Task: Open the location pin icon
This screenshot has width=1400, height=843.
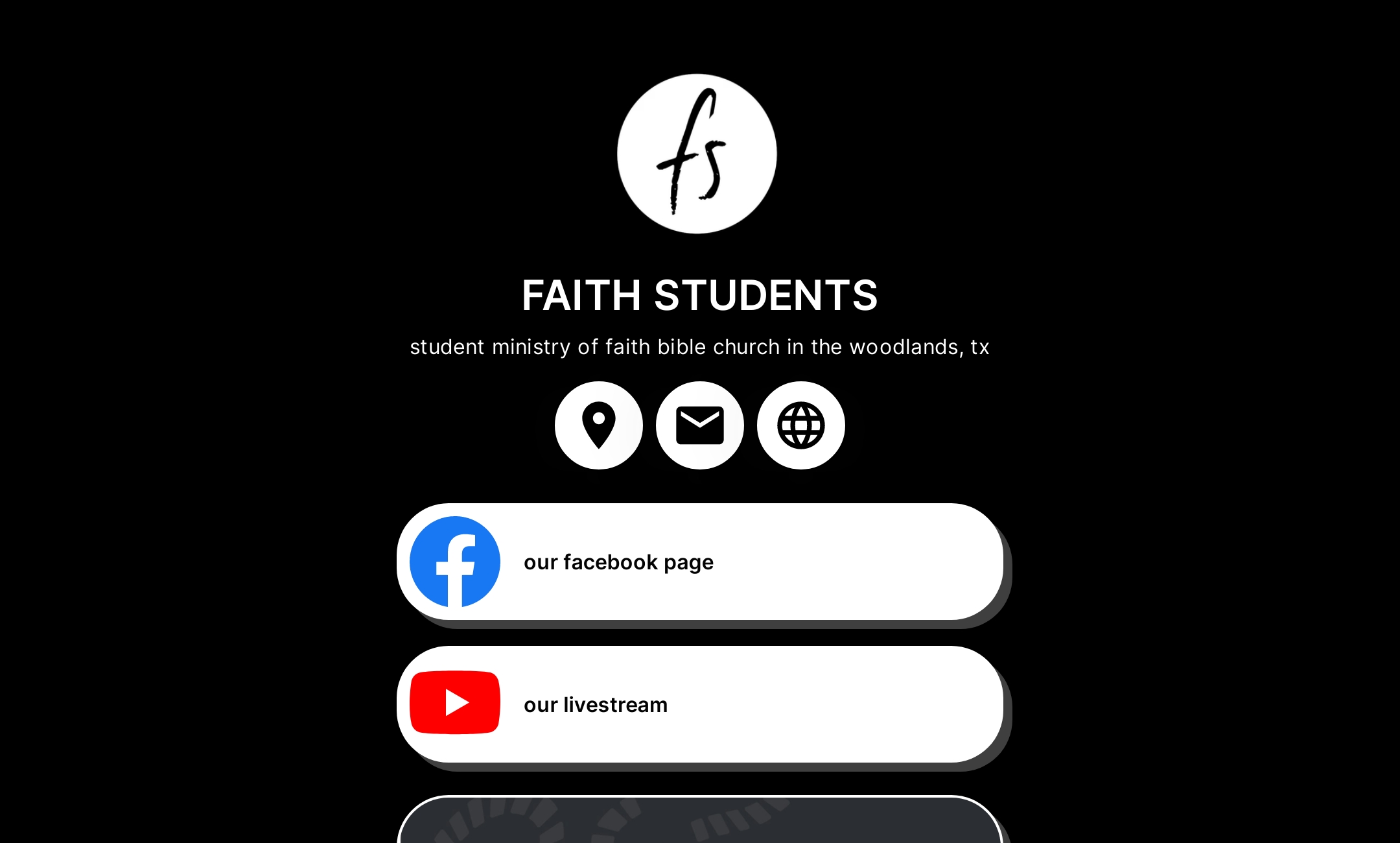Action: coord(598,425)
